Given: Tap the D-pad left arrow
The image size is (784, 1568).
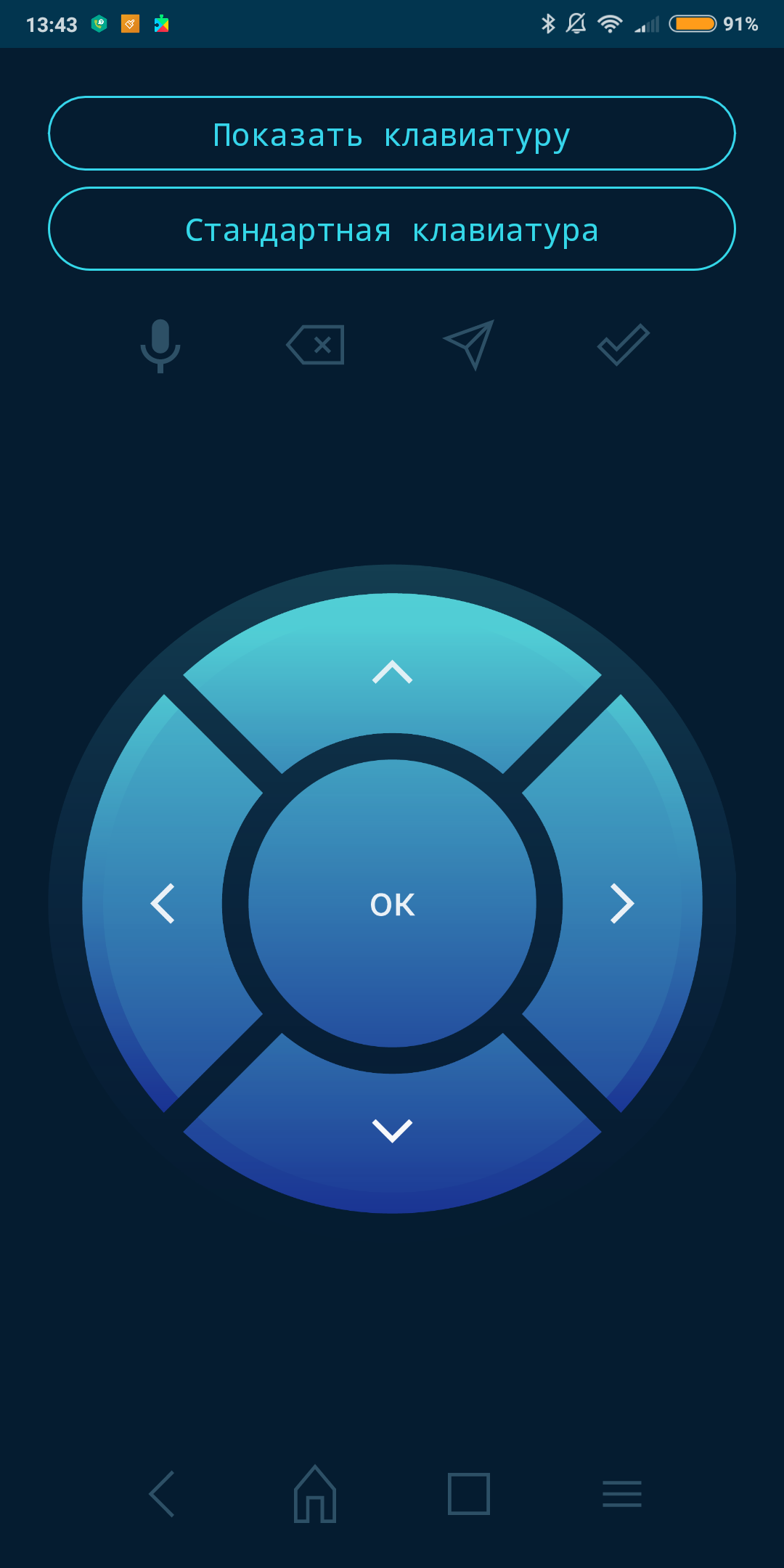Looking at the screenshot, I should (163, 904).
